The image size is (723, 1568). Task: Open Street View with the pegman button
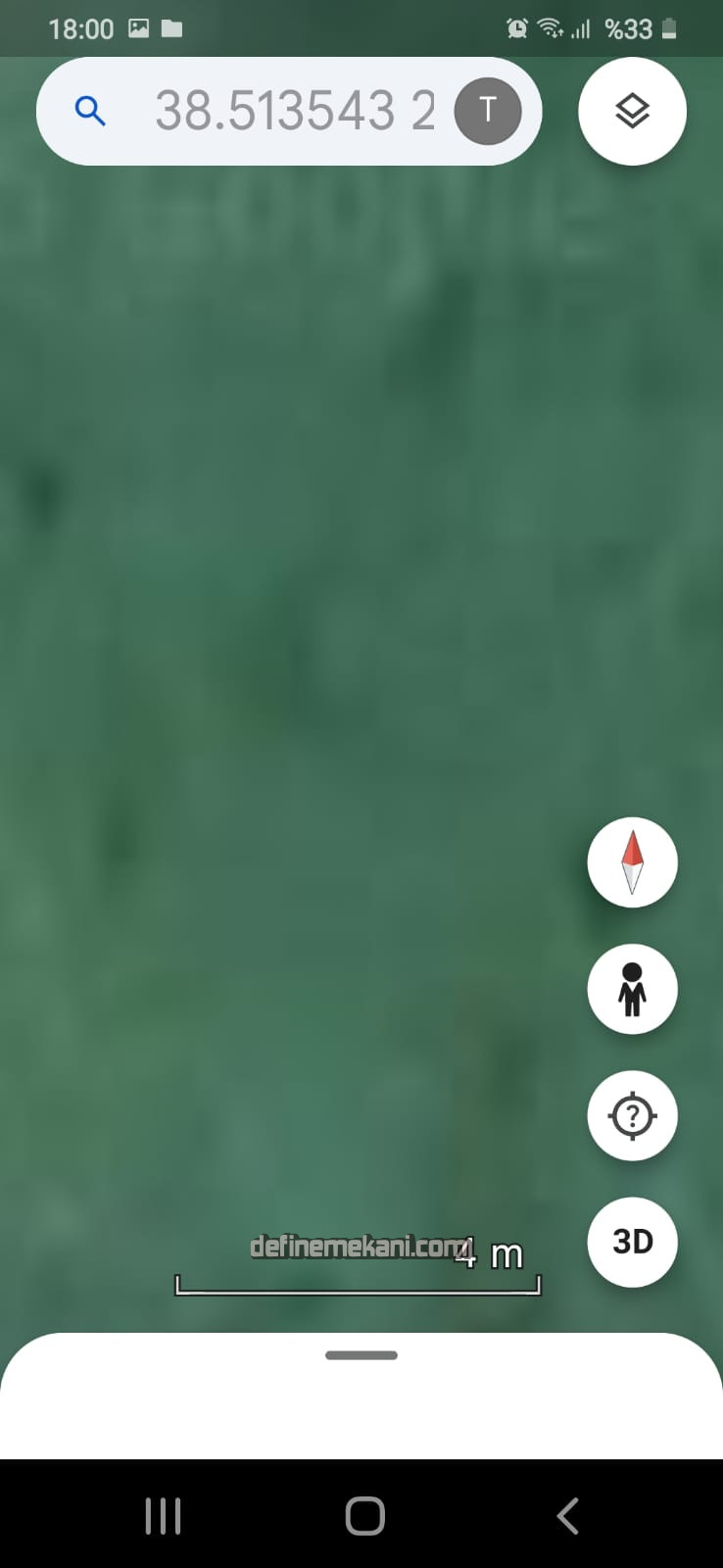[x=632, y=989]
